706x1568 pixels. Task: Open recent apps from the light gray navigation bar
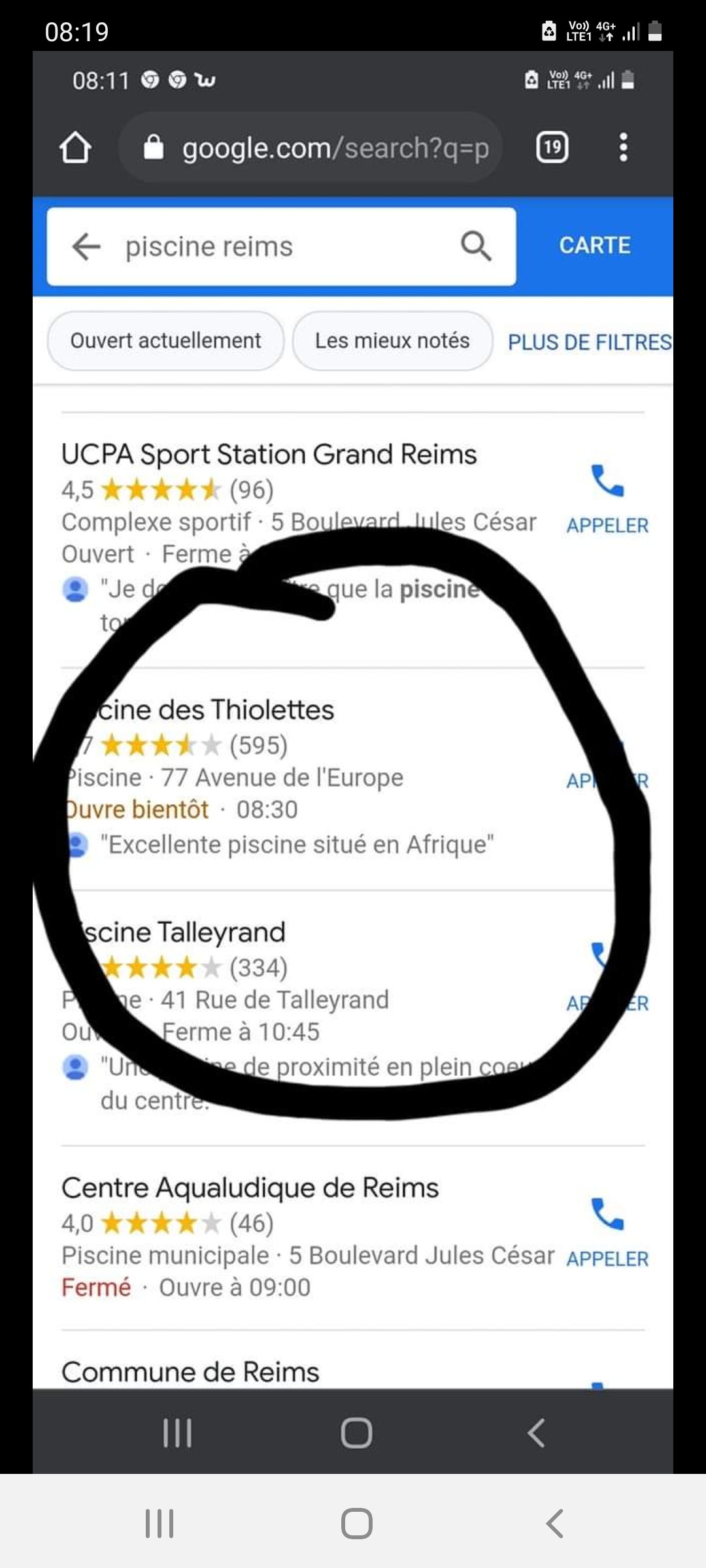[160, 1524]
